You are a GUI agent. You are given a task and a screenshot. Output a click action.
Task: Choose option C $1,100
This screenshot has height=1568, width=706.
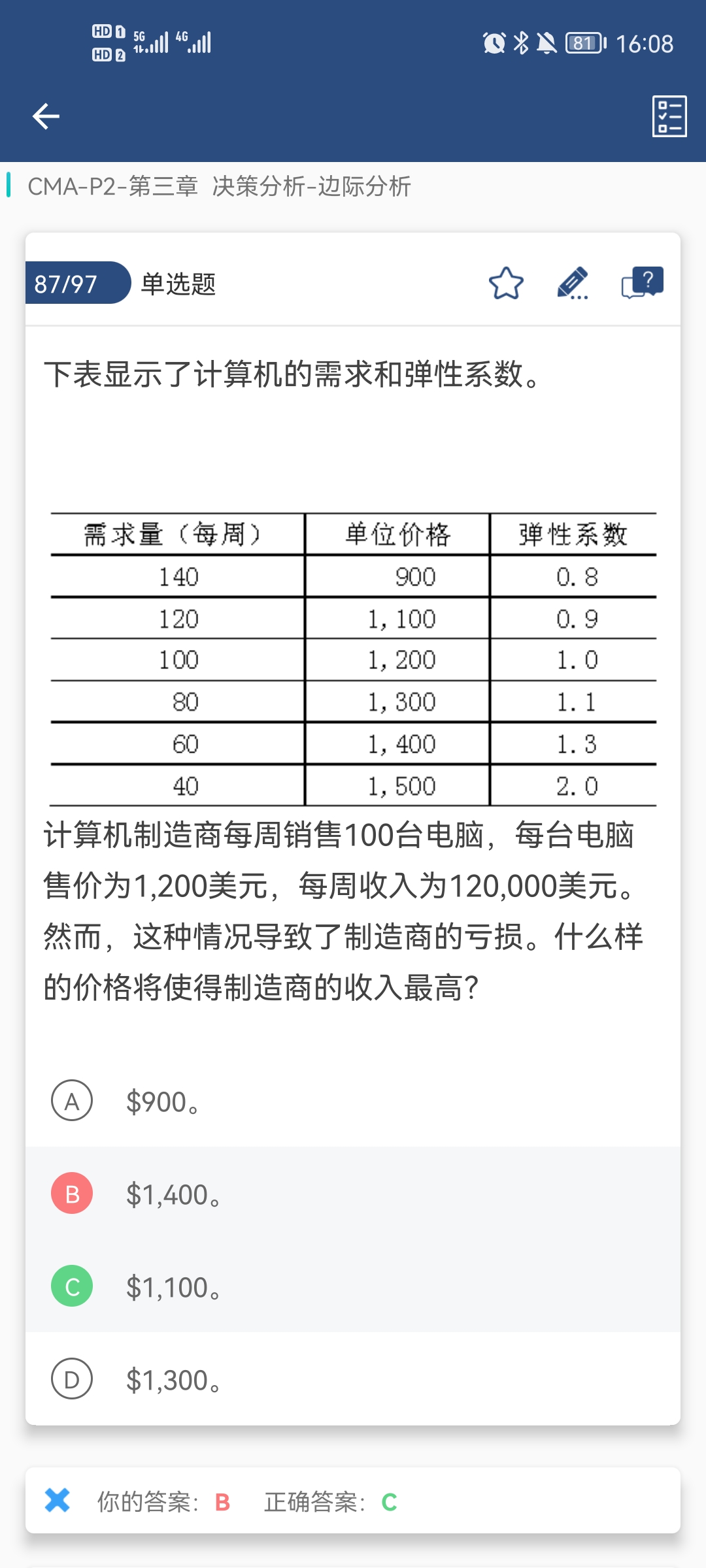click(x=353, y=1286)
